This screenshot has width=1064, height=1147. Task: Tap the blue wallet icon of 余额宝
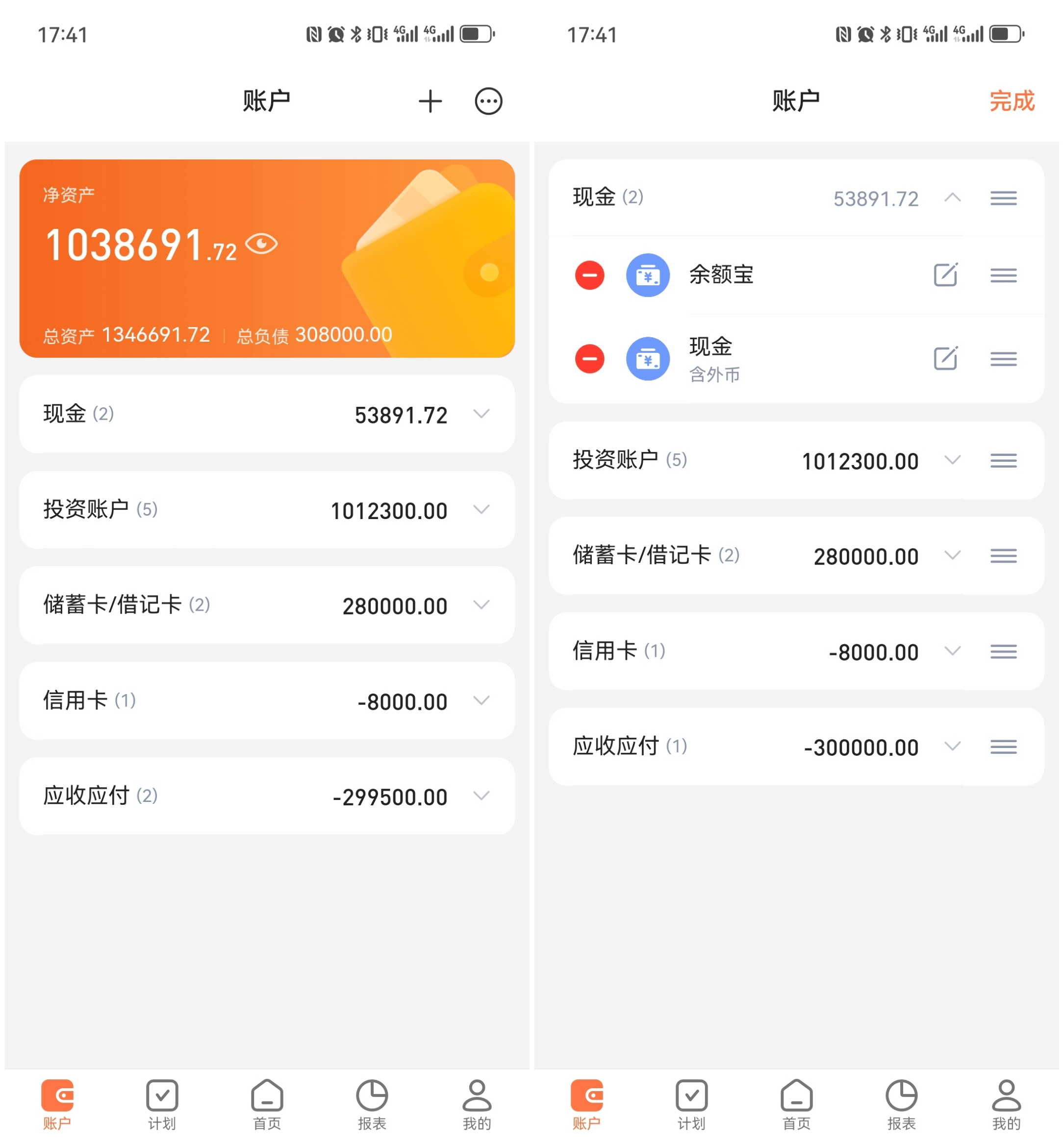point(648,275)
